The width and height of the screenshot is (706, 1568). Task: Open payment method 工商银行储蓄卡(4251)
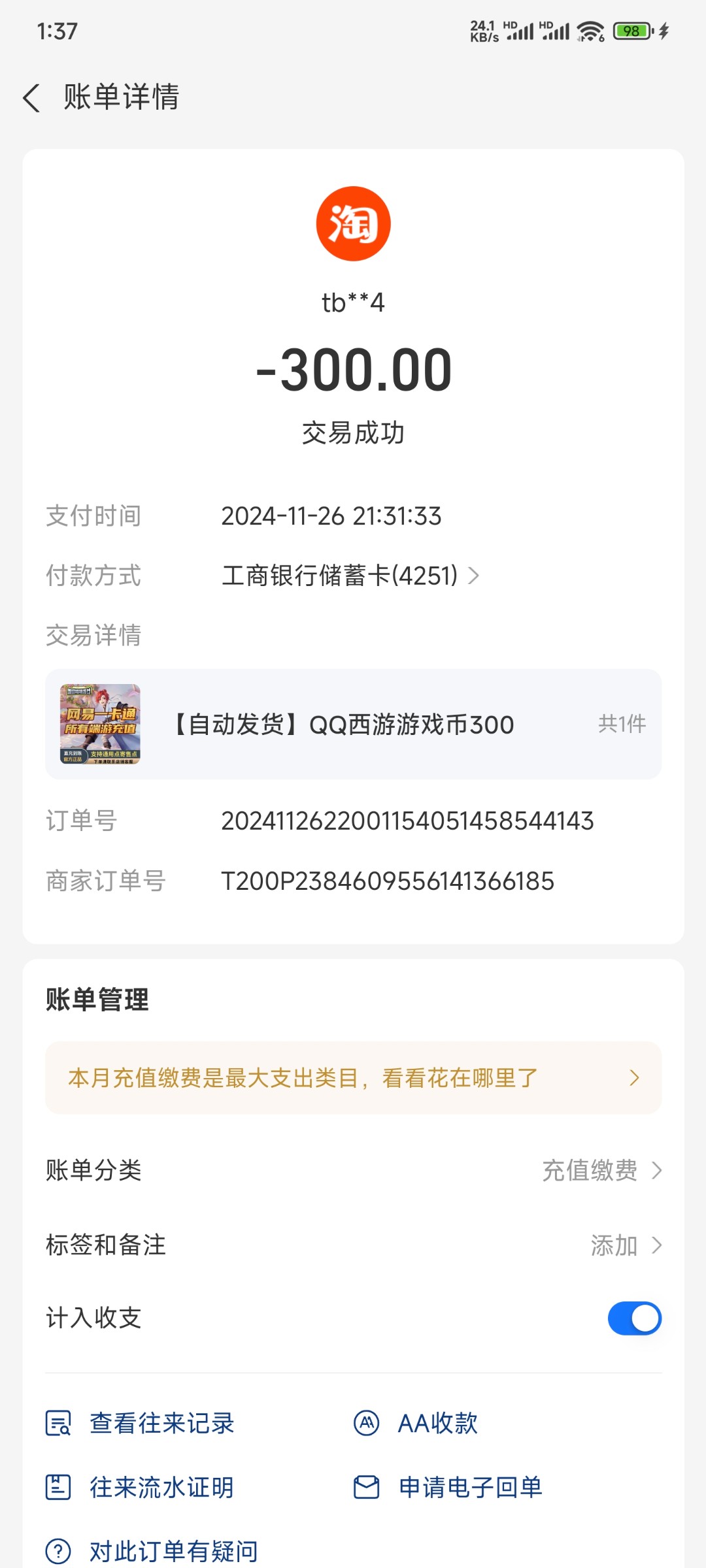350,576
